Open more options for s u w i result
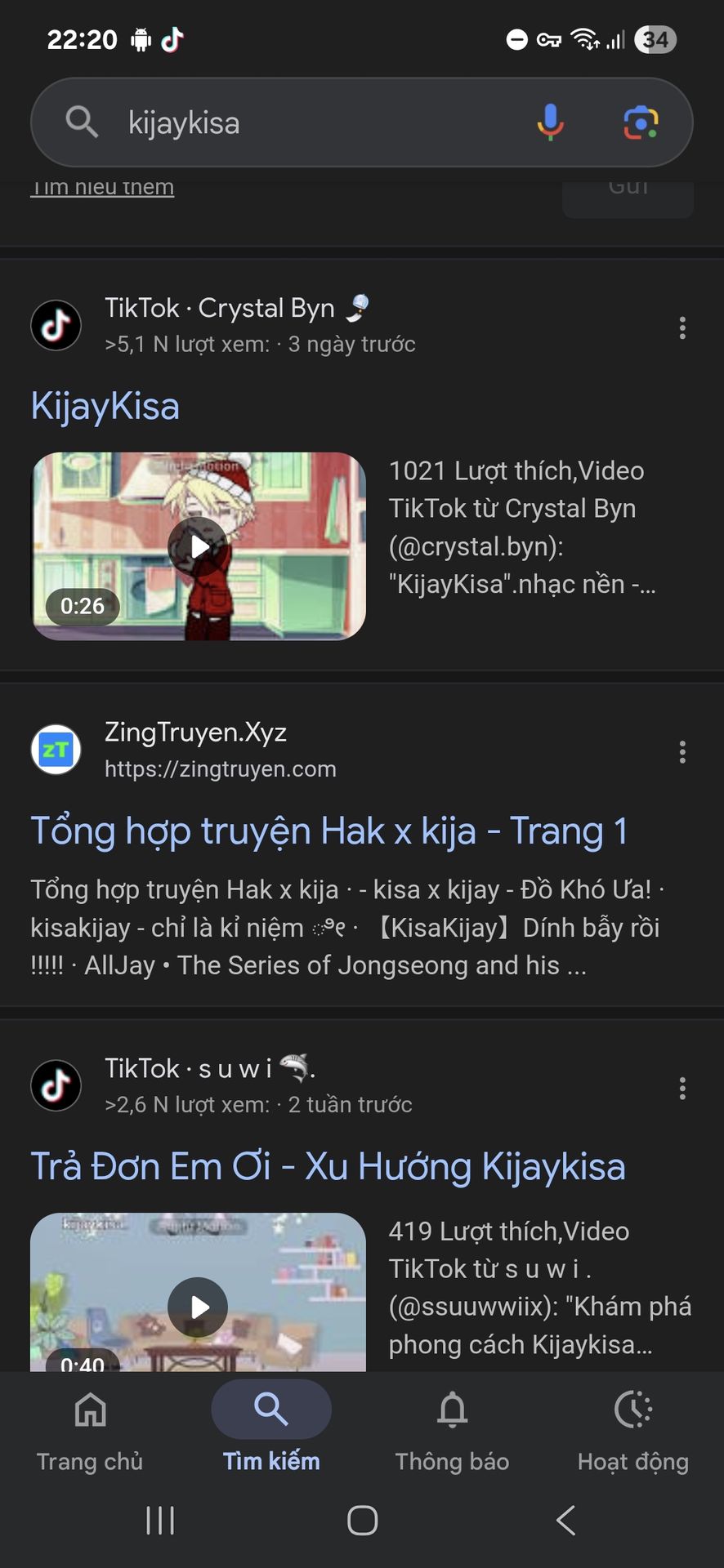 pos(682,1089)
